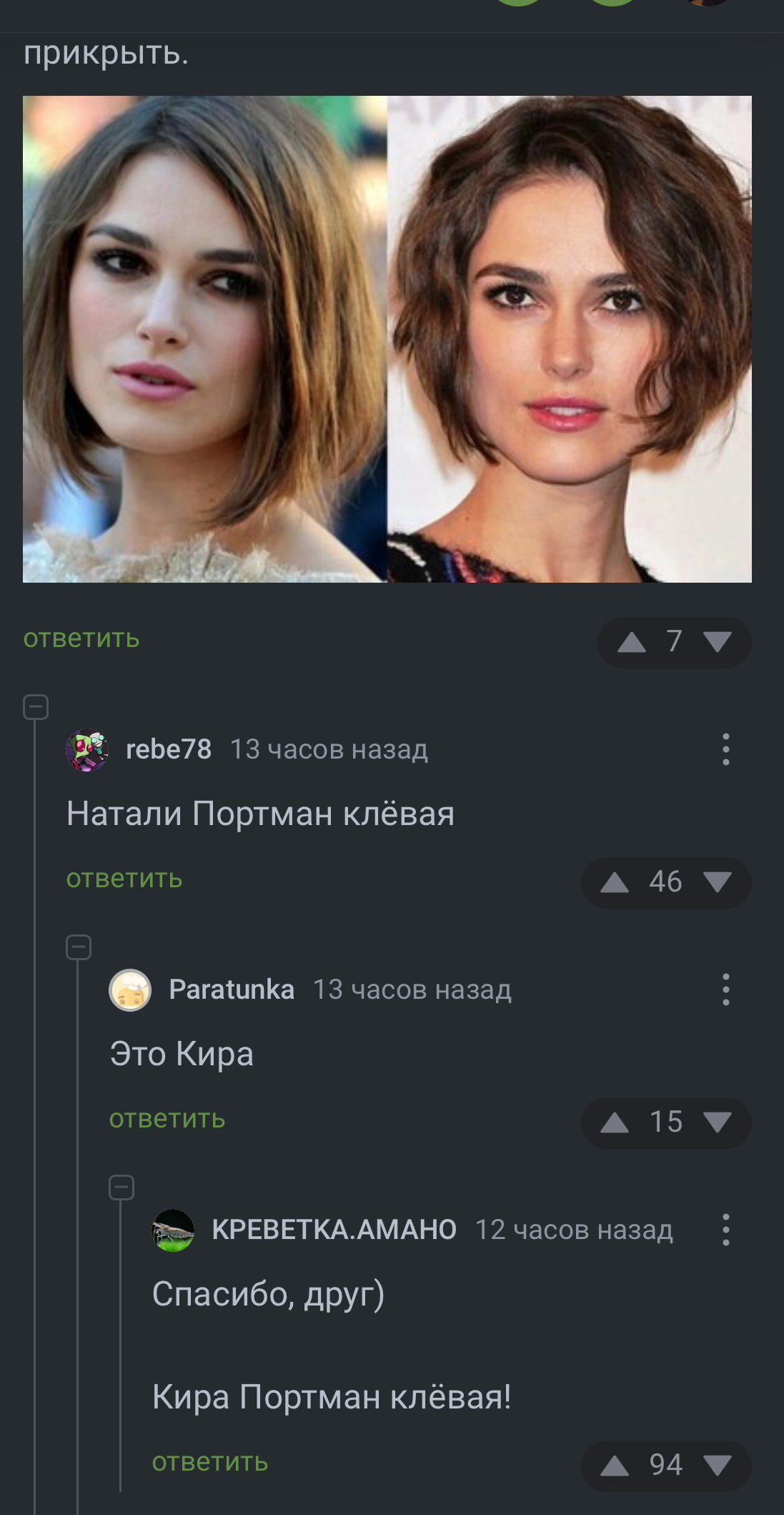Upvote the comment with 7 points

(x=632, y=642)
